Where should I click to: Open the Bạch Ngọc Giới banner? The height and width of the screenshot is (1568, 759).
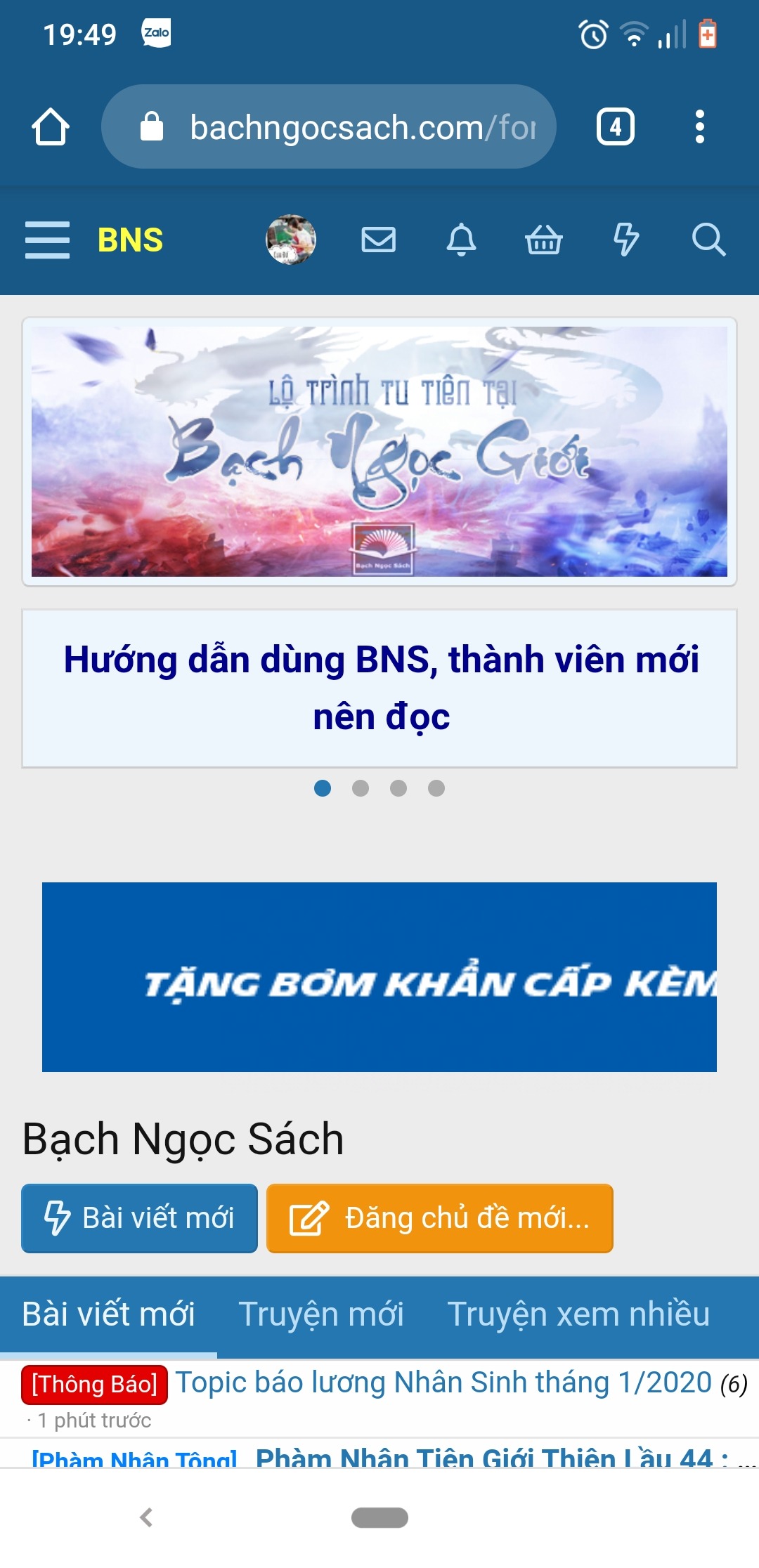[x=379, y=451]
